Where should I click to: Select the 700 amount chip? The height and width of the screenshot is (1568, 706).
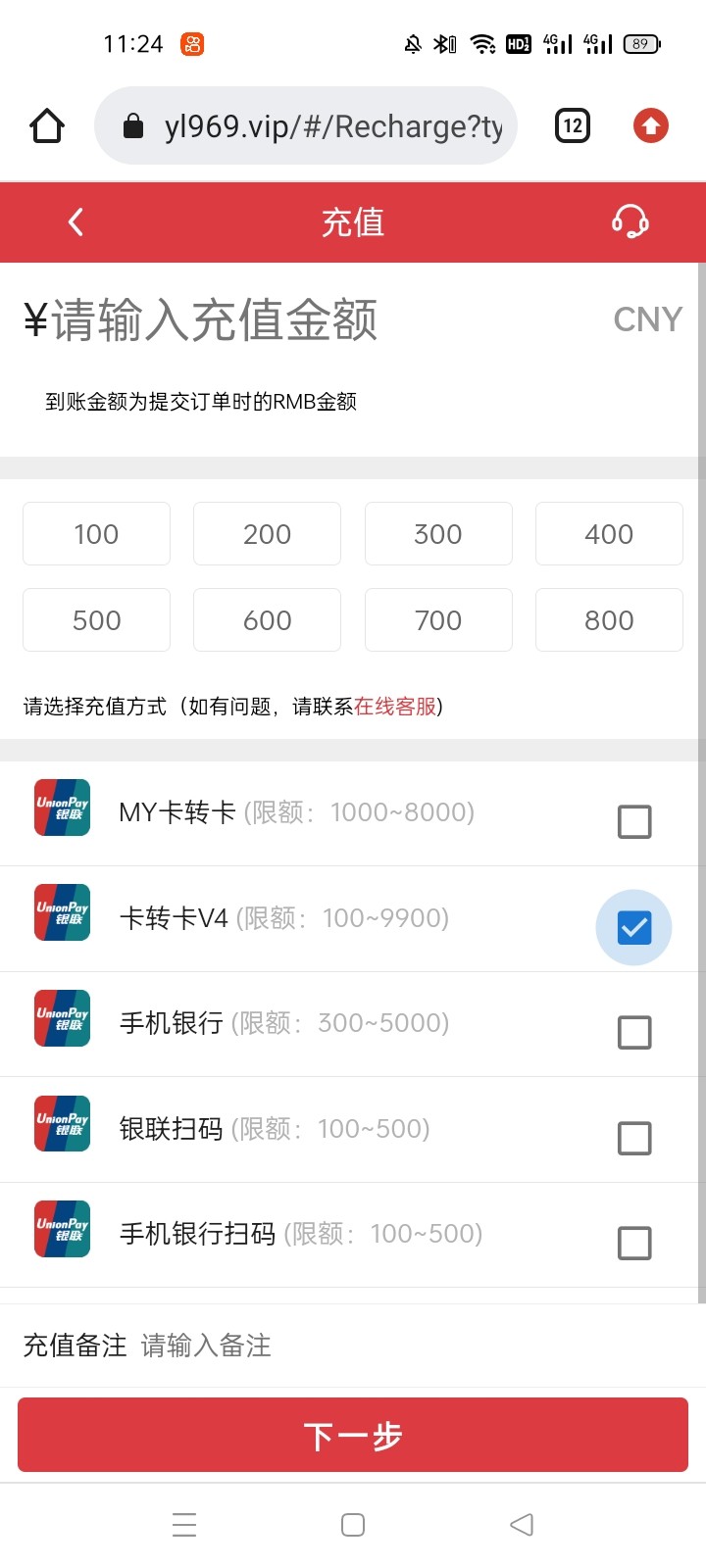(438, 620)
